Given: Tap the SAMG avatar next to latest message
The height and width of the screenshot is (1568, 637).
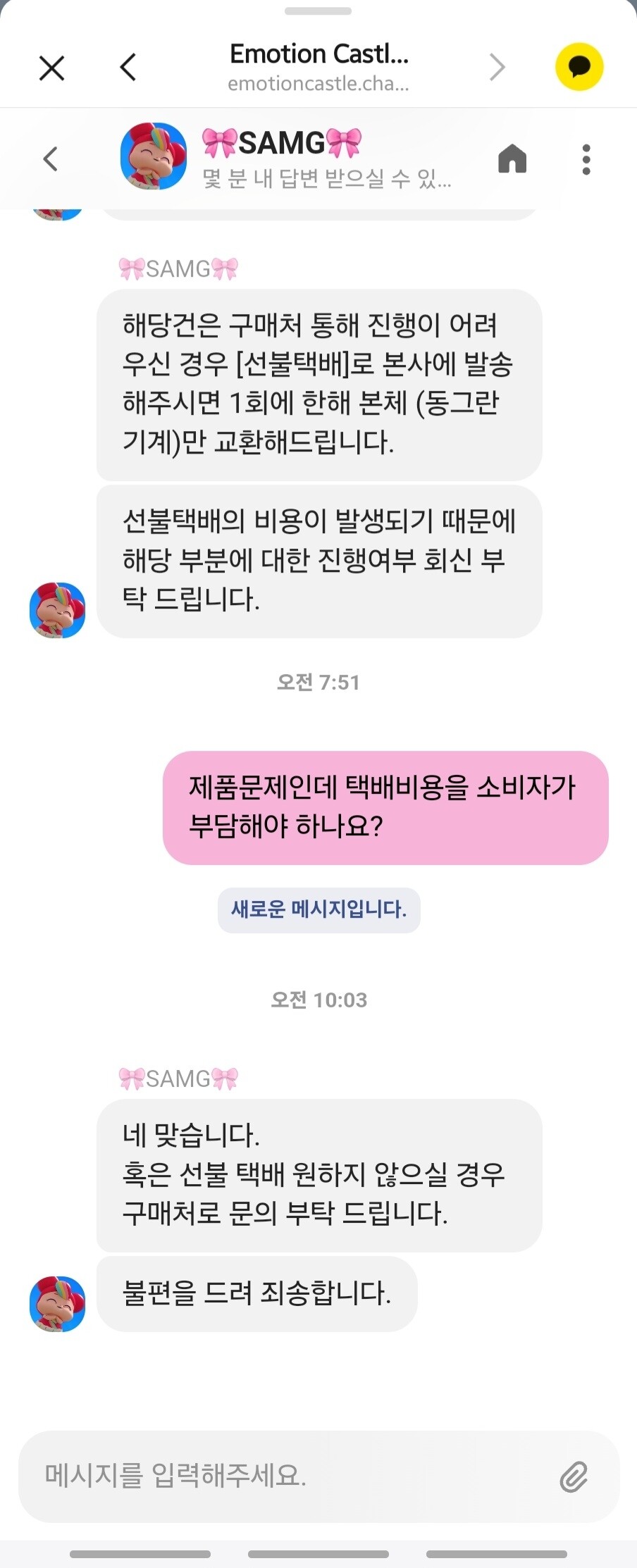Looking at the screenshot, I should tap(58, 1305).
